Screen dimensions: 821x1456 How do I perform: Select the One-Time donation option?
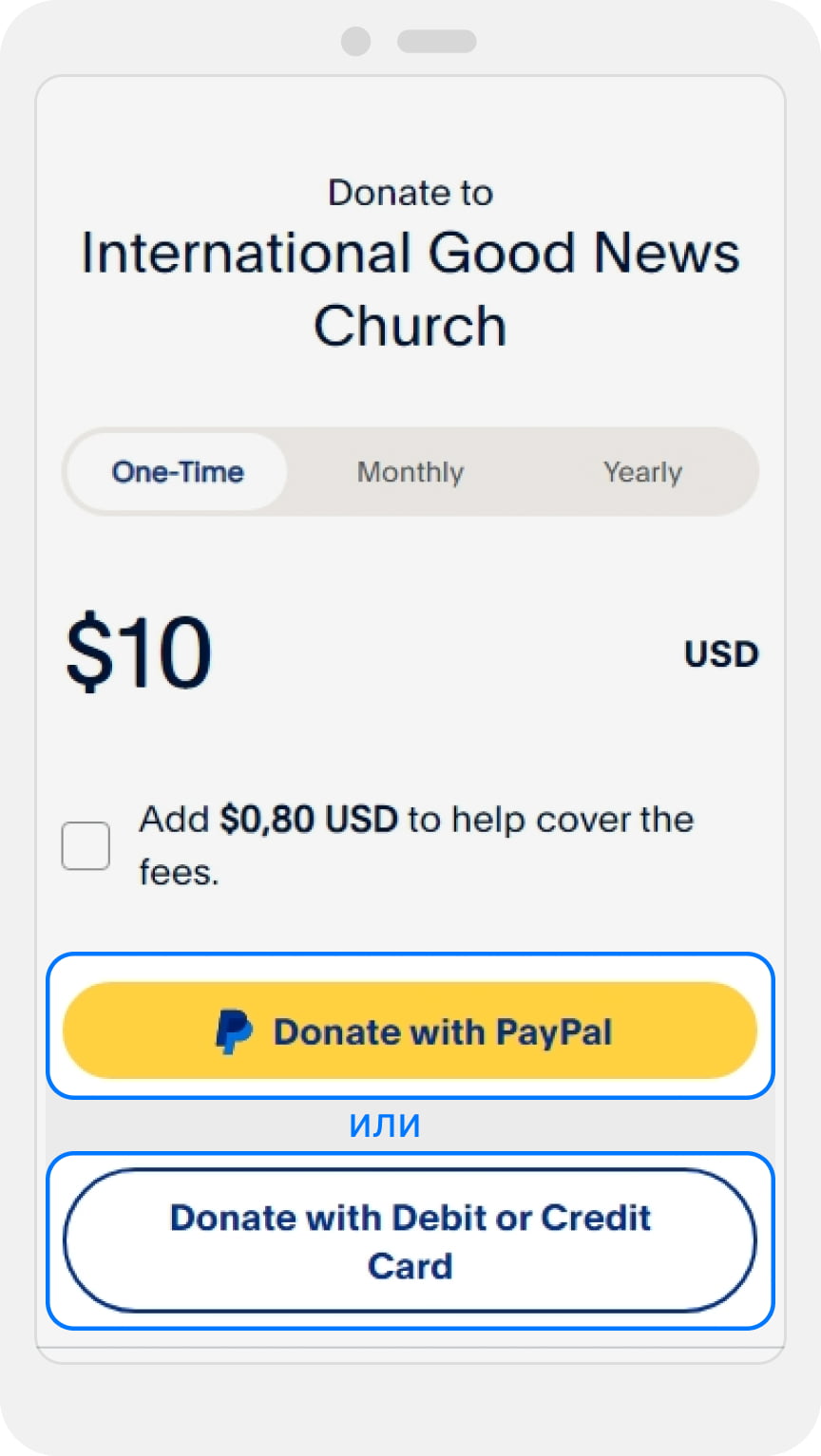(x=178, y=472)
